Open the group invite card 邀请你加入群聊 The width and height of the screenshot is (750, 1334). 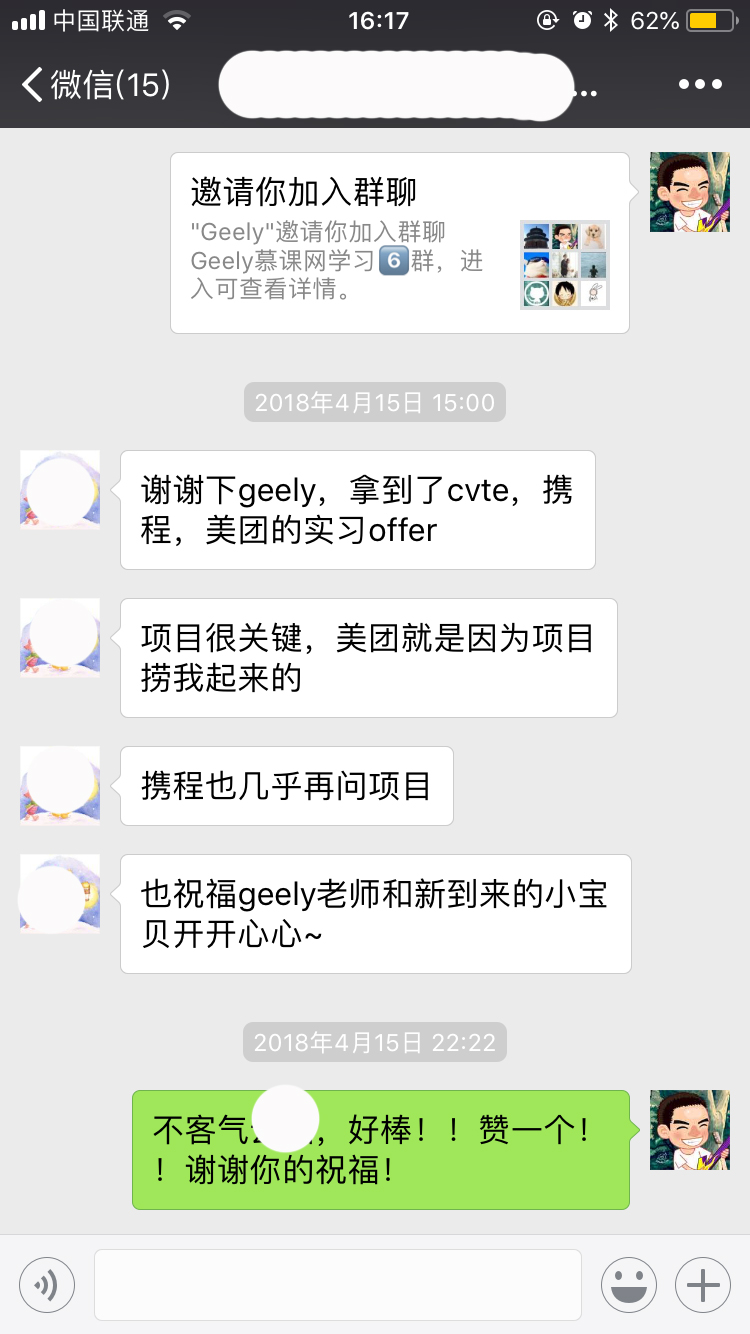click(400, 240)
